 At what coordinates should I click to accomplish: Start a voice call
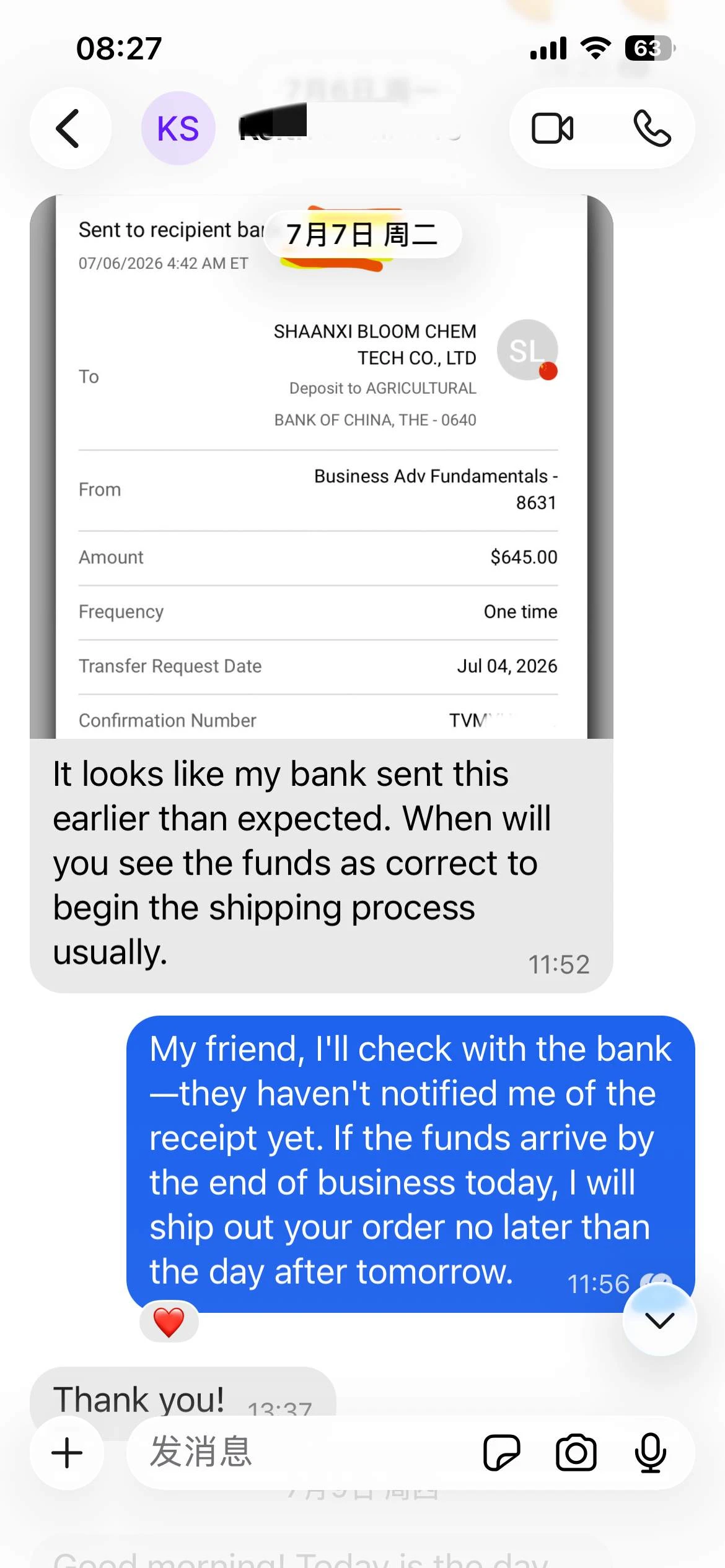(652, 128)
